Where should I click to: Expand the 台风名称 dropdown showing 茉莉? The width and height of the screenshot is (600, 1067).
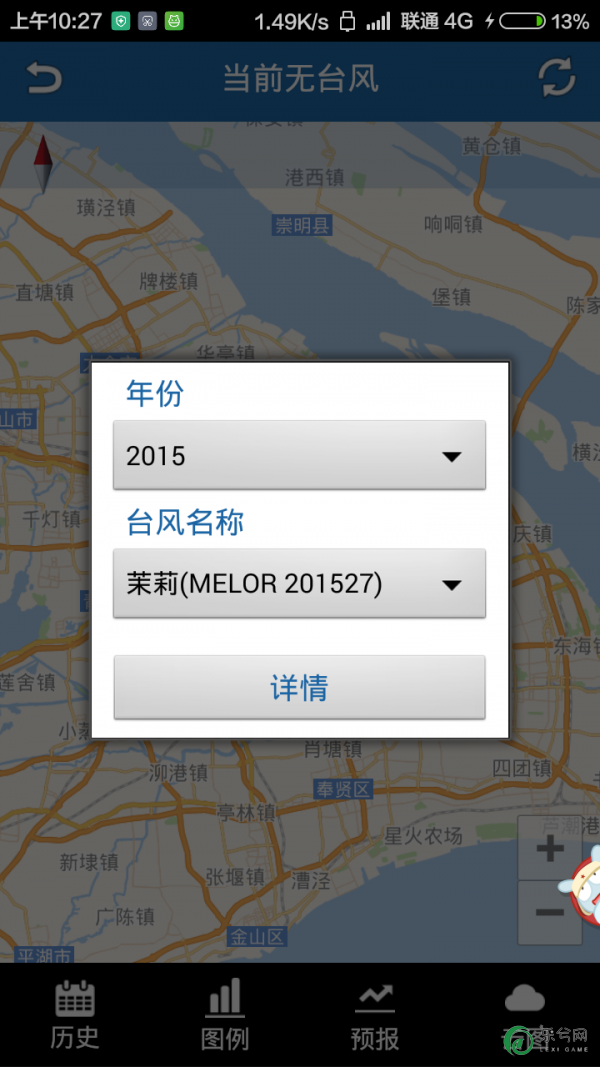pos(299,583)
